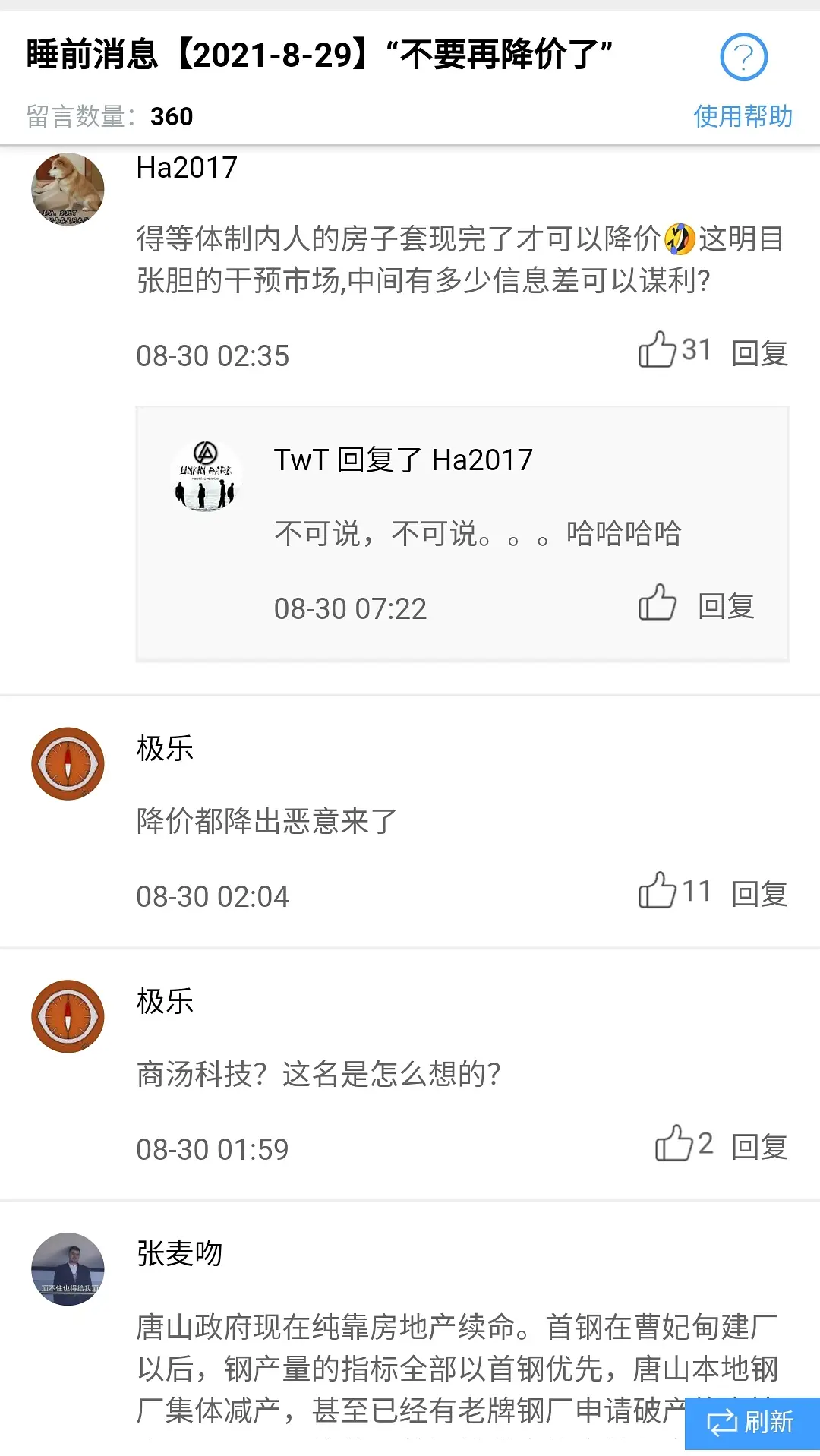Refresh comments with the 刷新 button
The height and width of the screenshot is (1456, 820).
click(752, 1422)
